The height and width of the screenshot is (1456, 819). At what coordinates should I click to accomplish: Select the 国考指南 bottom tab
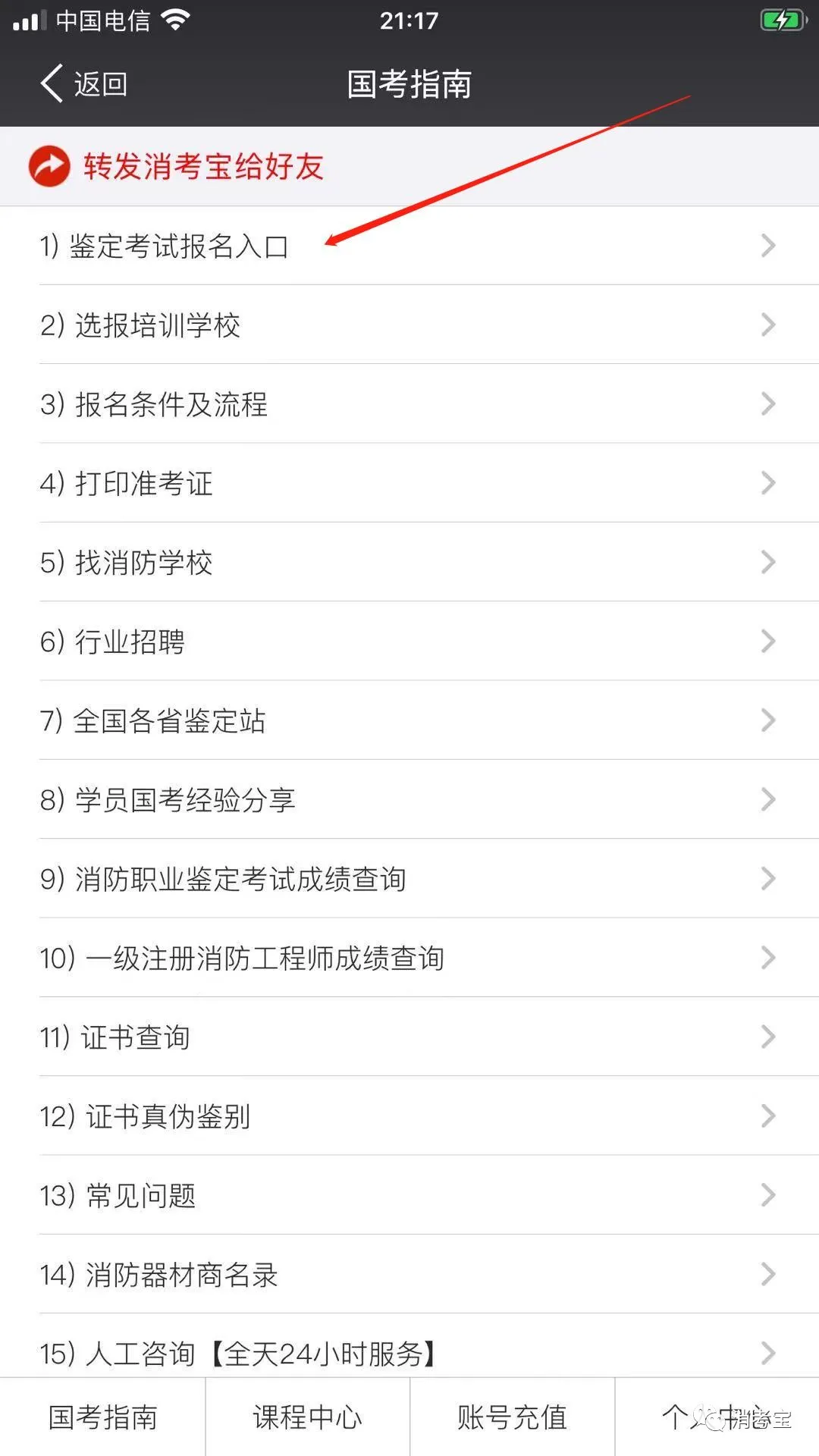(102, 1417)
